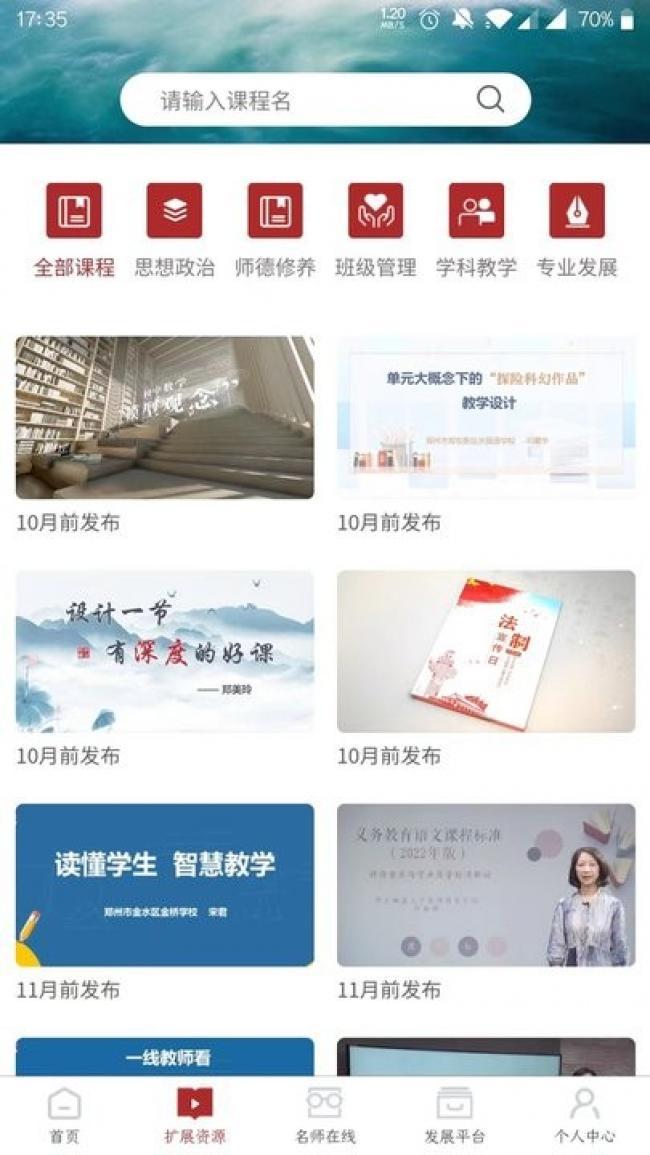The height and width of the screenshot is (1155, 650).
Task: Switch to the 名师在线 tab
Action: click(x=325, y=1115)
